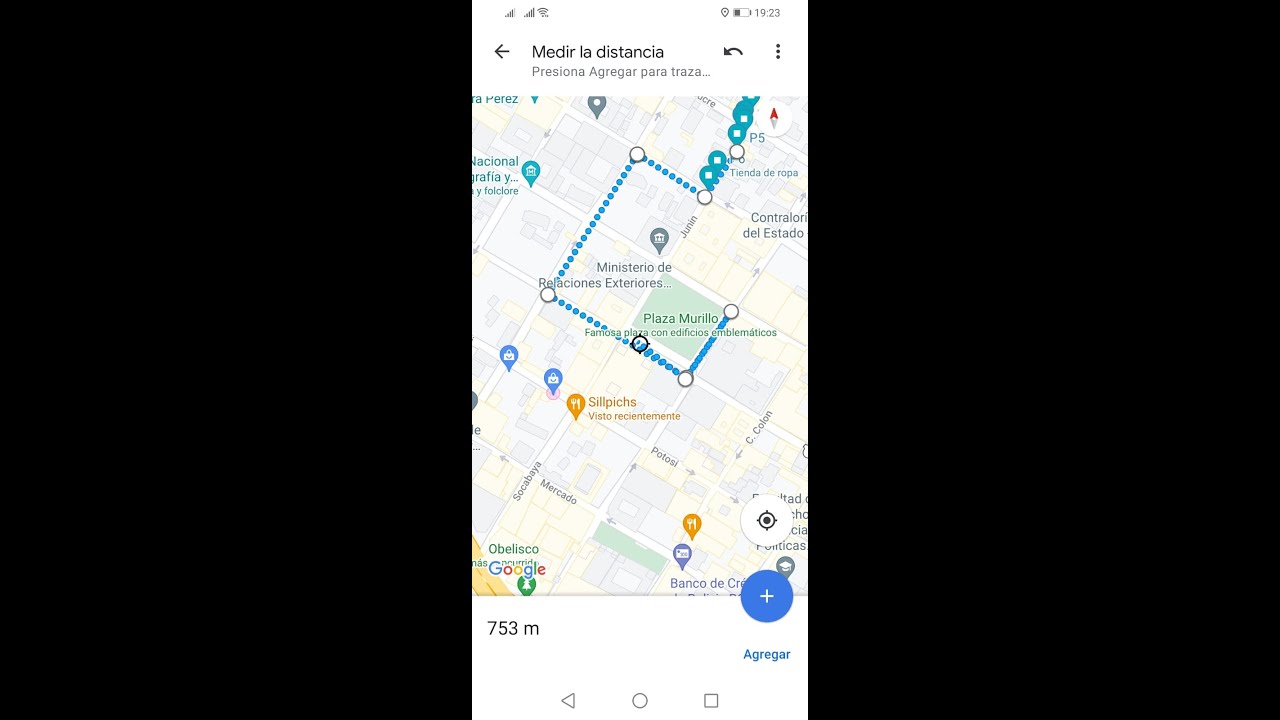Open Ministerio de Relaciones Exteriores marker
The image size is (1280, 720).
659,238
